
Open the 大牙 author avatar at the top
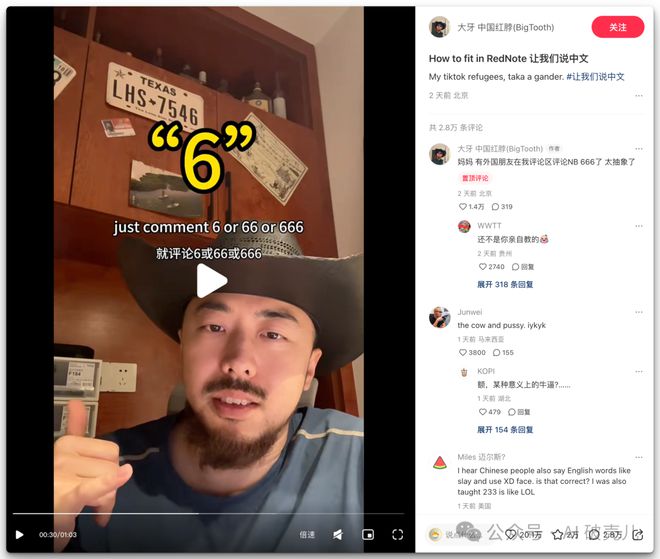(x=439, y=27)
